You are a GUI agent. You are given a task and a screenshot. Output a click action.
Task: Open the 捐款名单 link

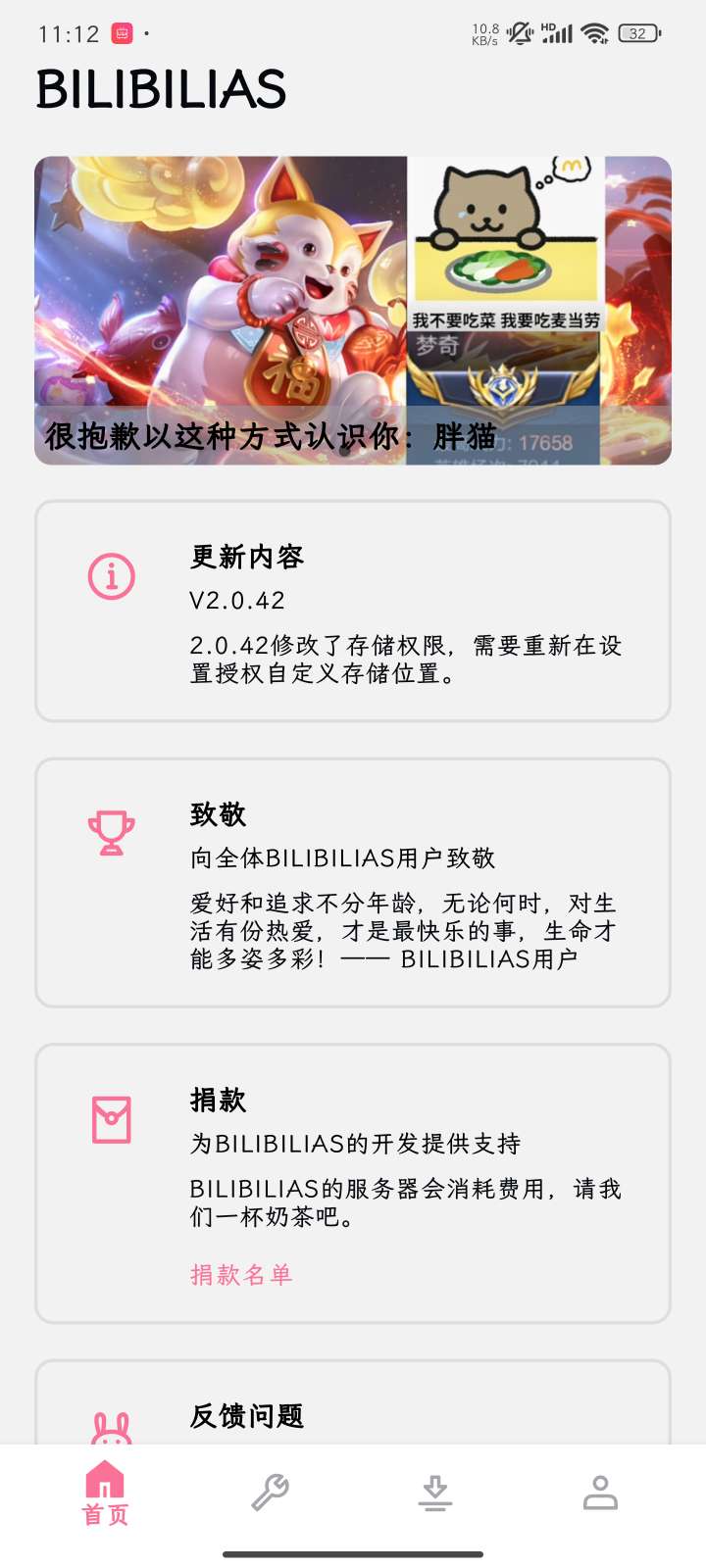(241, 1275)
